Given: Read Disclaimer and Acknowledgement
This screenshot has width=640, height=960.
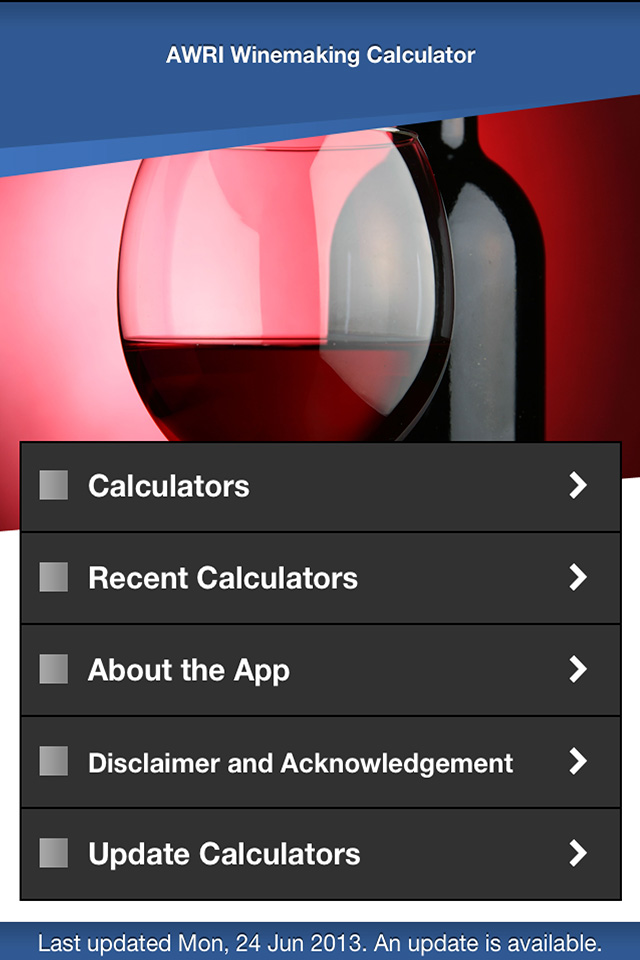Looking at the screenshot, I should [320, 763].
